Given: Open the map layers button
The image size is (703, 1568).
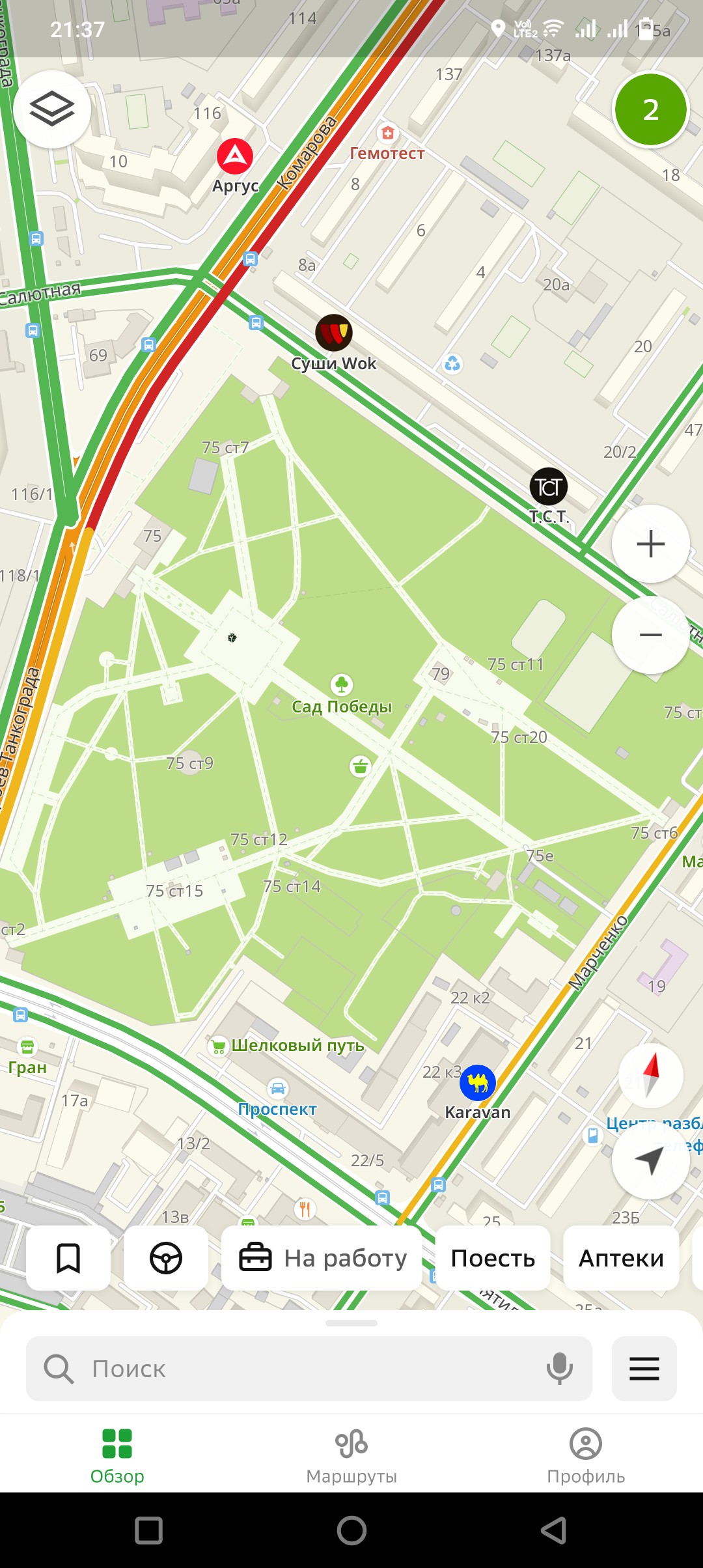Looking at the screenshot, I should pyautogui.click(x=52, y=109).
